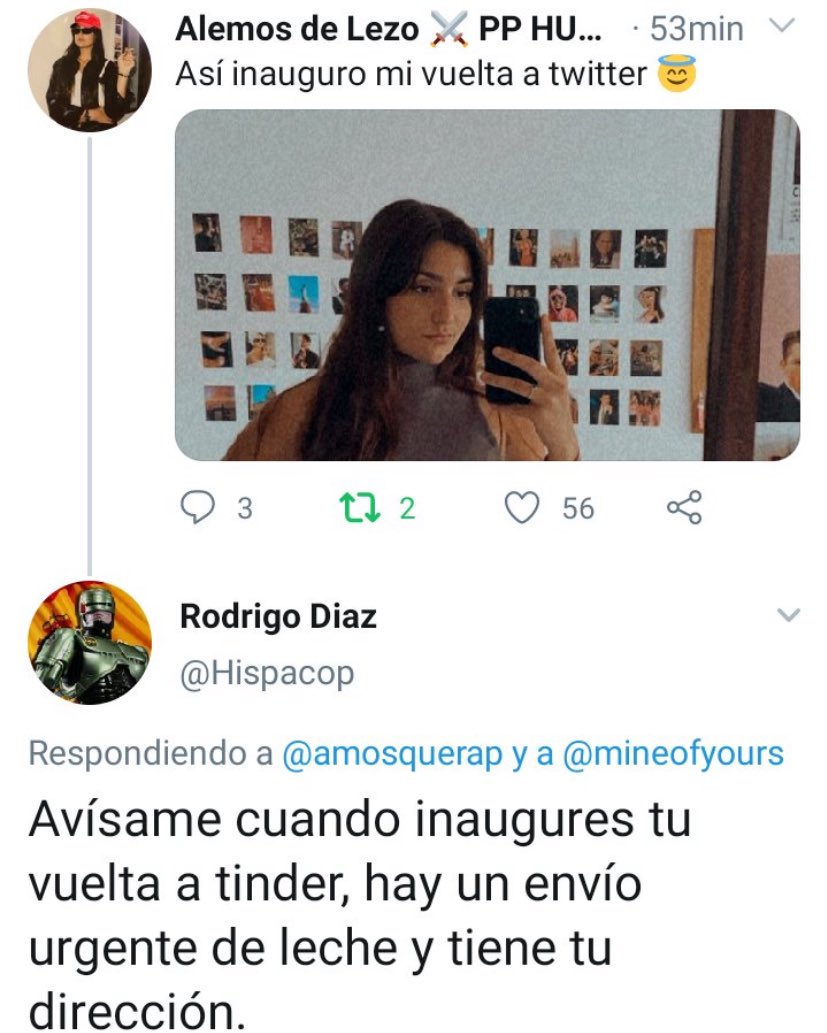Screen dimensions: 827x1033
Task: Reply to Alemos de Lezo's tweet
Action: tap(196, 508)
